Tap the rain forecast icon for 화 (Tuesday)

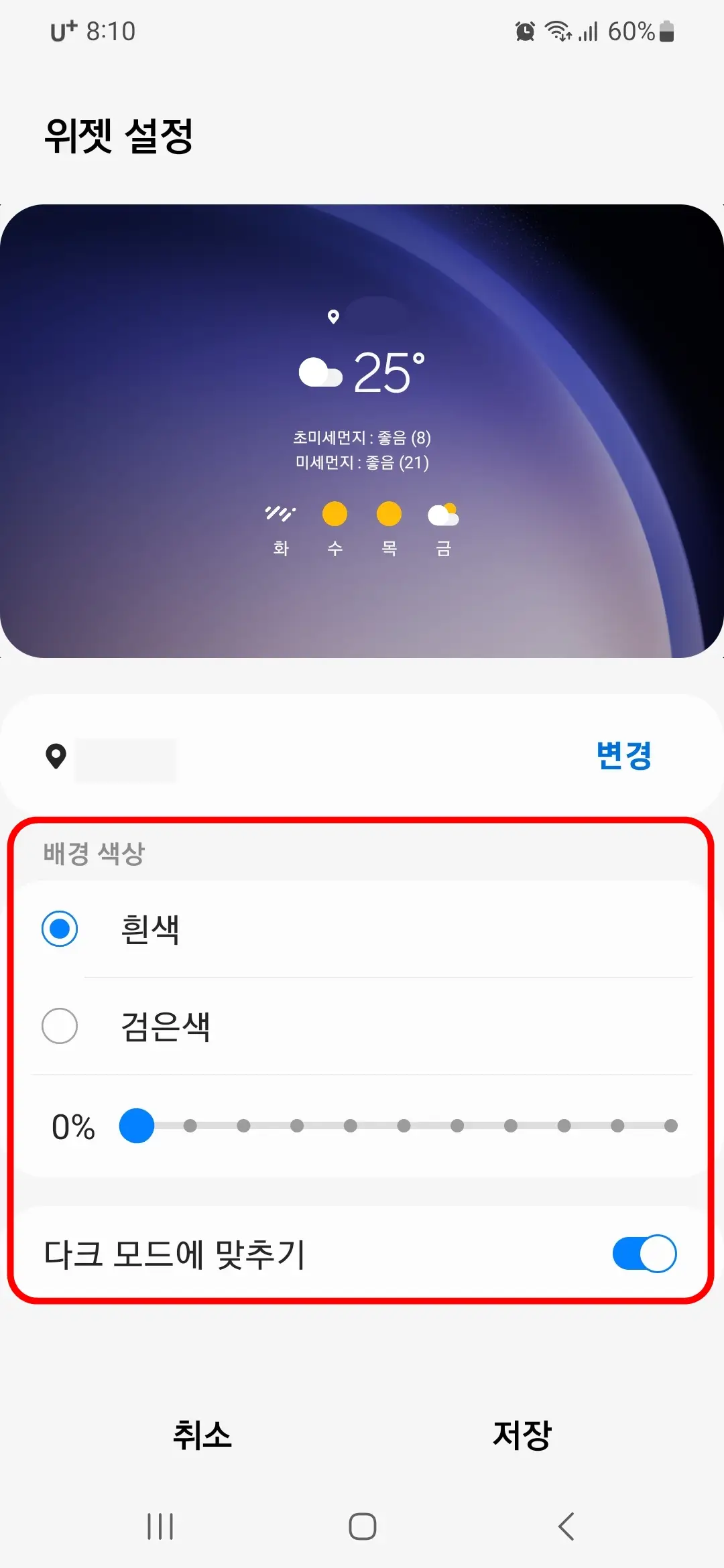click(x=280, y=515)
